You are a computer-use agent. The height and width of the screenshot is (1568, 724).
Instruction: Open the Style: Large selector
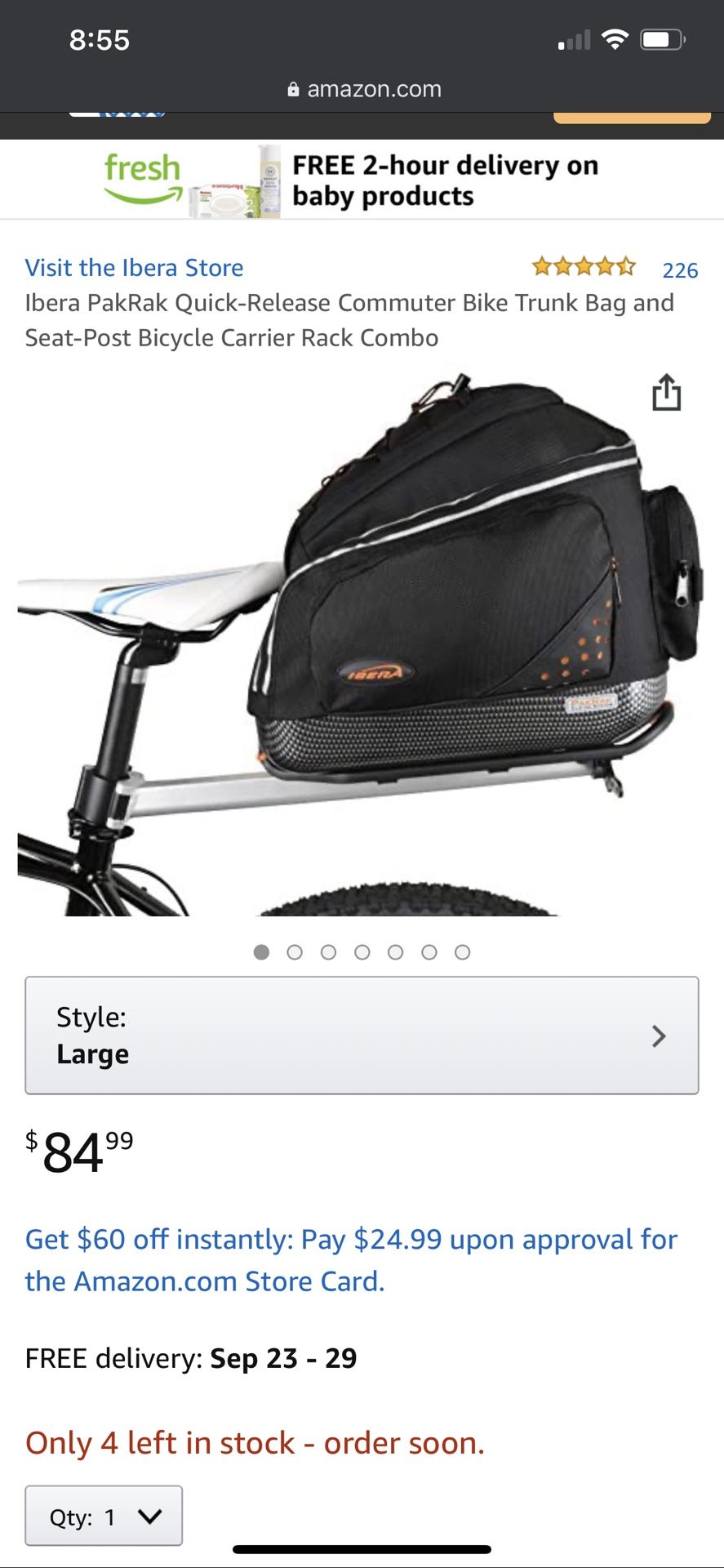coord(362,1035)
